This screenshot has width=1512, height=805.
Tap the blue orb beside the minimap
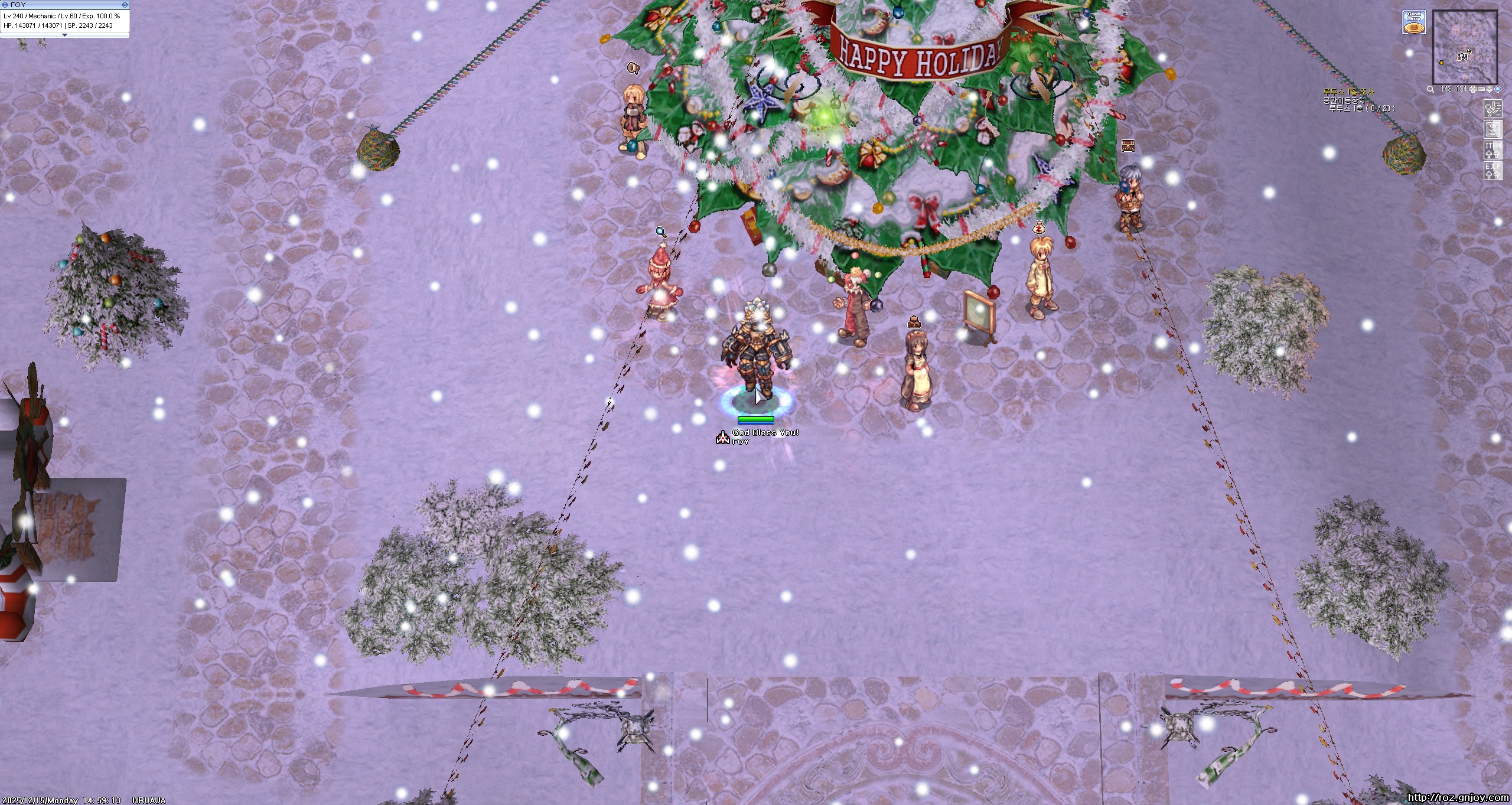pyautogui.click(x=1498, y=89)
